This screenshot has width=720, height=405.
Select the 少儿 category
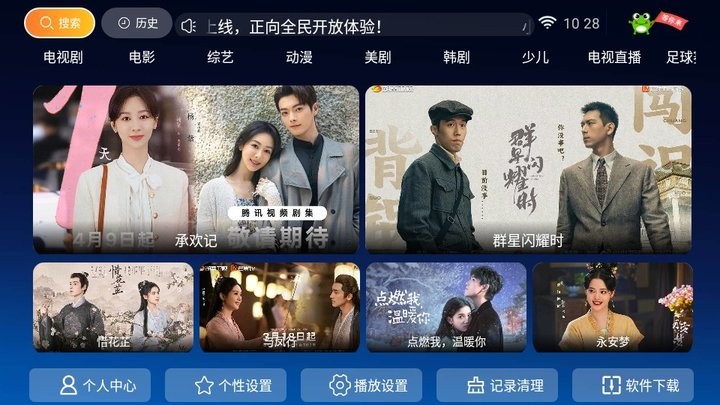click(x=535, y=57)
